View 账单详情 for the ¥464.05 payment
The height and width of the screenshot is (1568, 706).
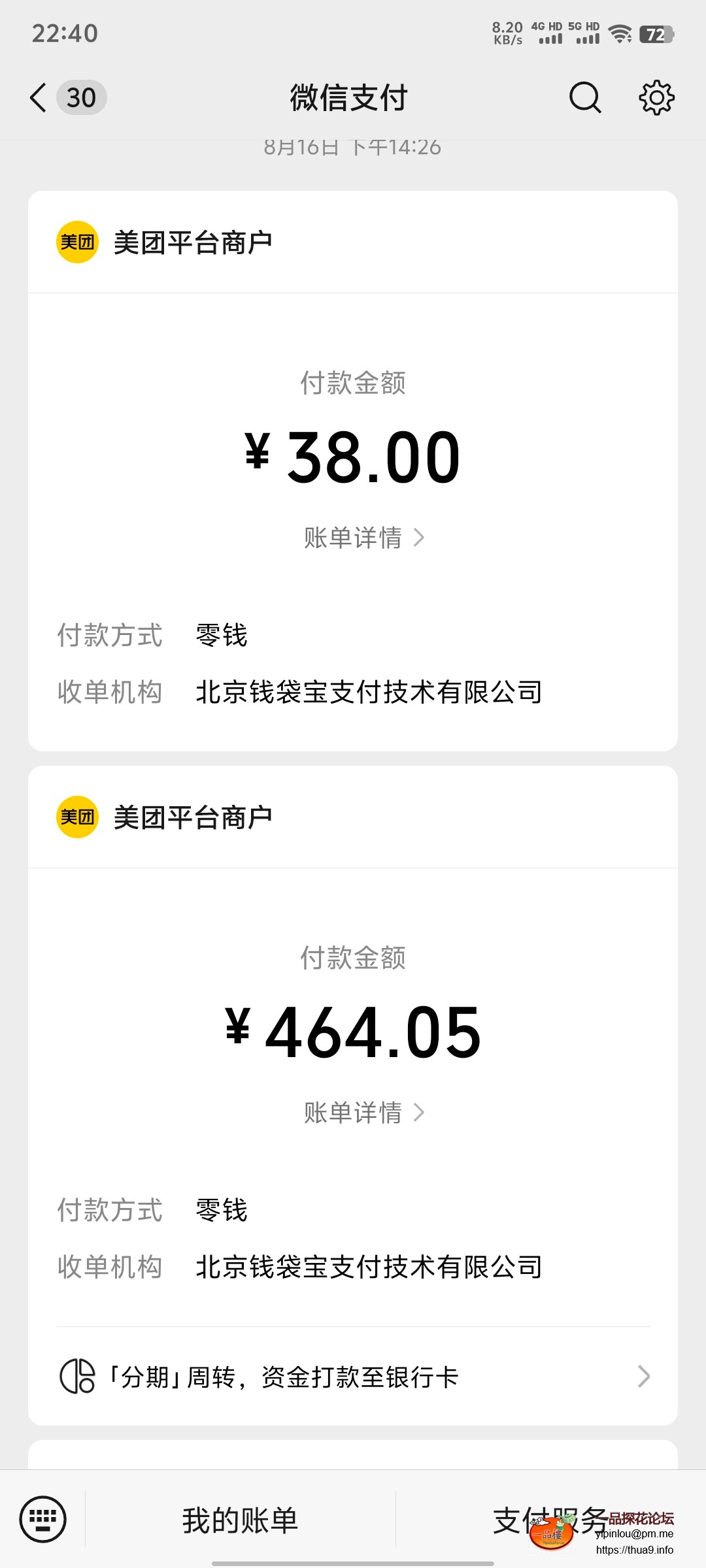point(363,1113)
